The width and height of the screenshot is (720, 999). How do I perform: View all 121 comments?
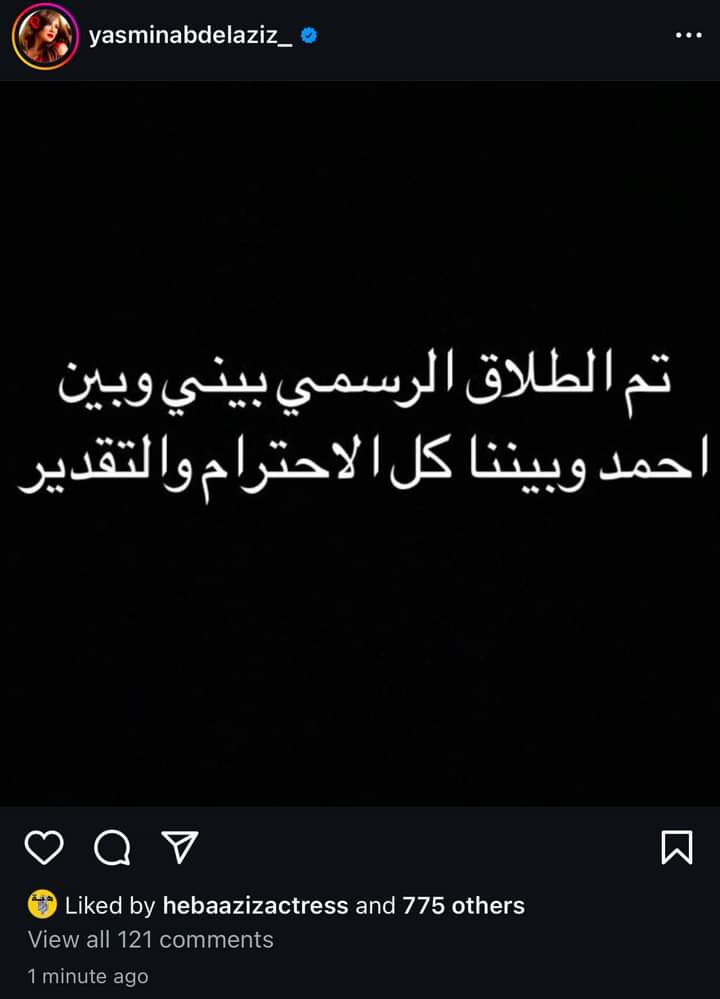[x=150, y=940]
